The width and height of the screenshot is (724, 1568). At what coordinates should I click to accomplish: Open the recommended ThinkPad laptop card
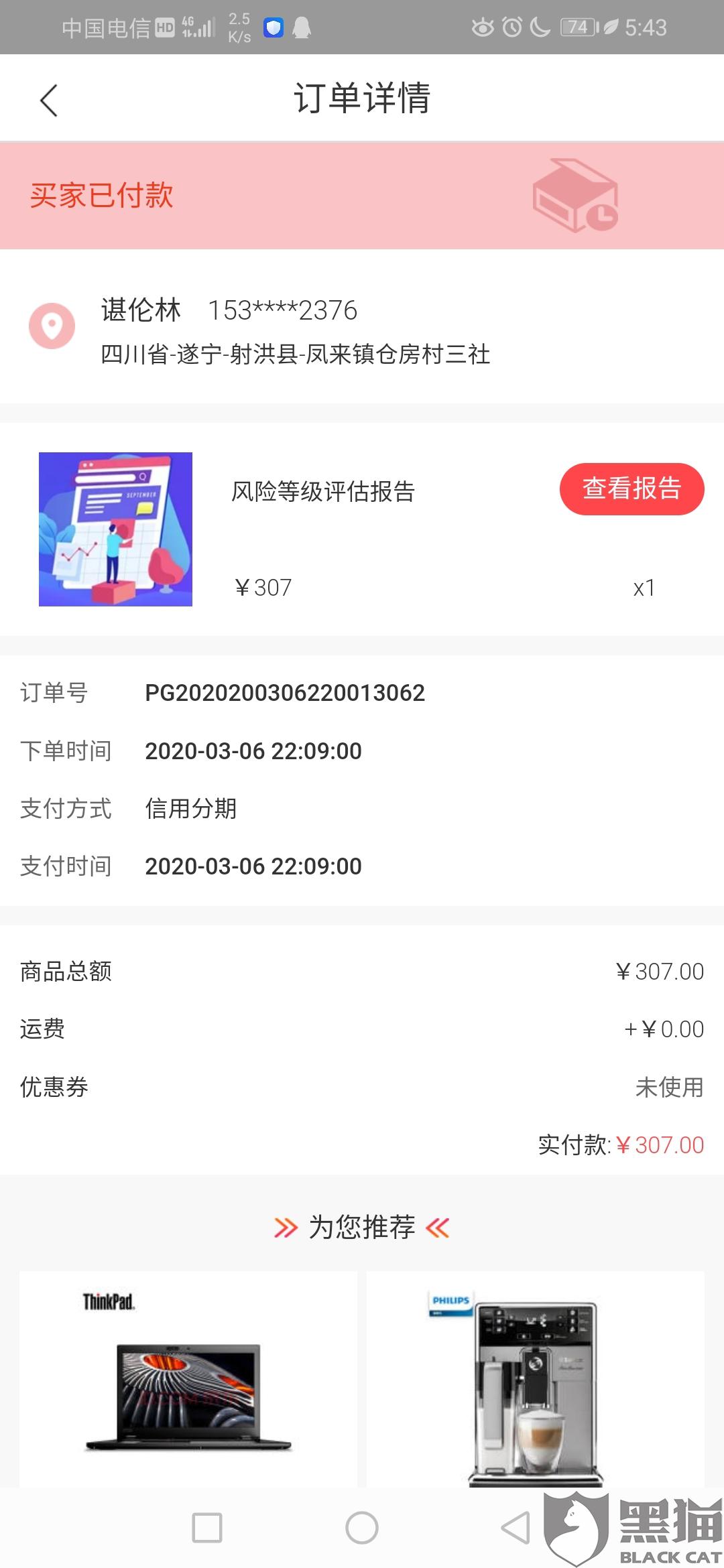click(x=188, y=1379)
